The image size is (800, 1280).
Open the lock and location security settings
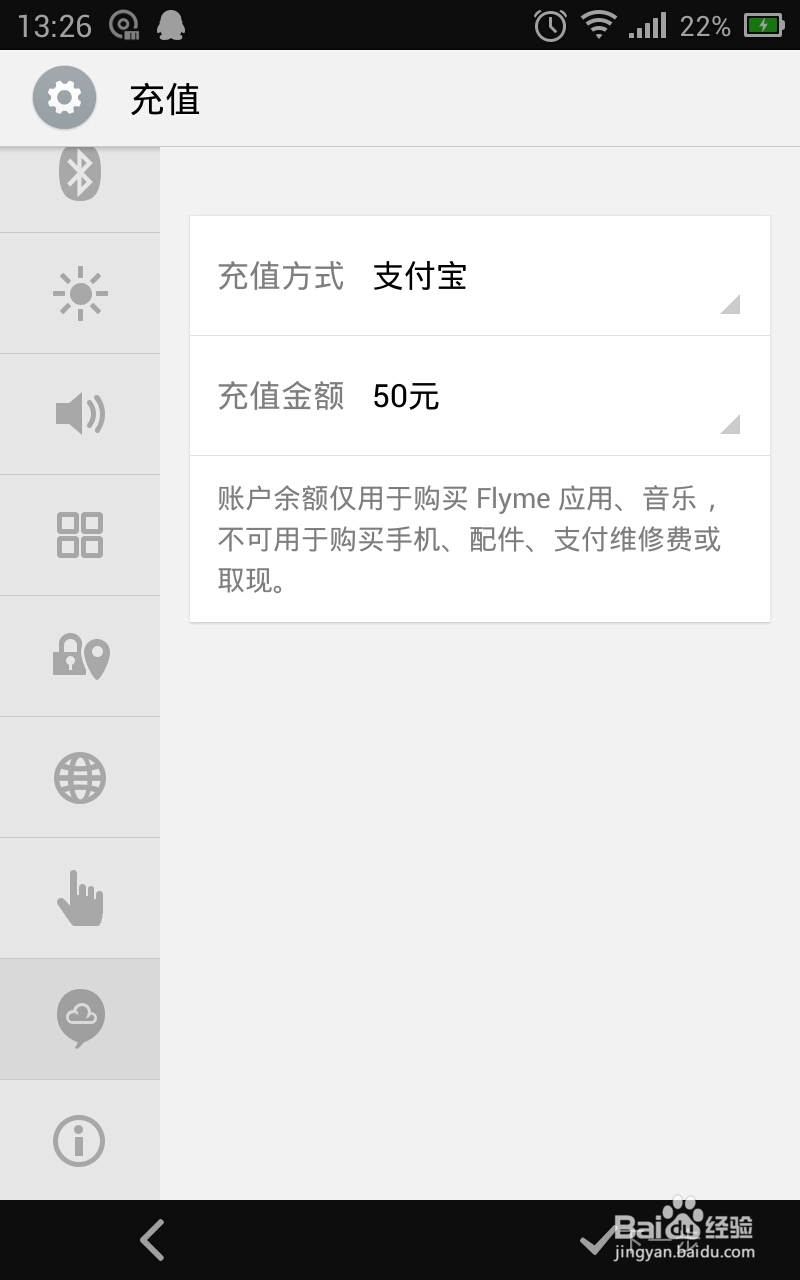pyautogui.click(x=80, y=656)
